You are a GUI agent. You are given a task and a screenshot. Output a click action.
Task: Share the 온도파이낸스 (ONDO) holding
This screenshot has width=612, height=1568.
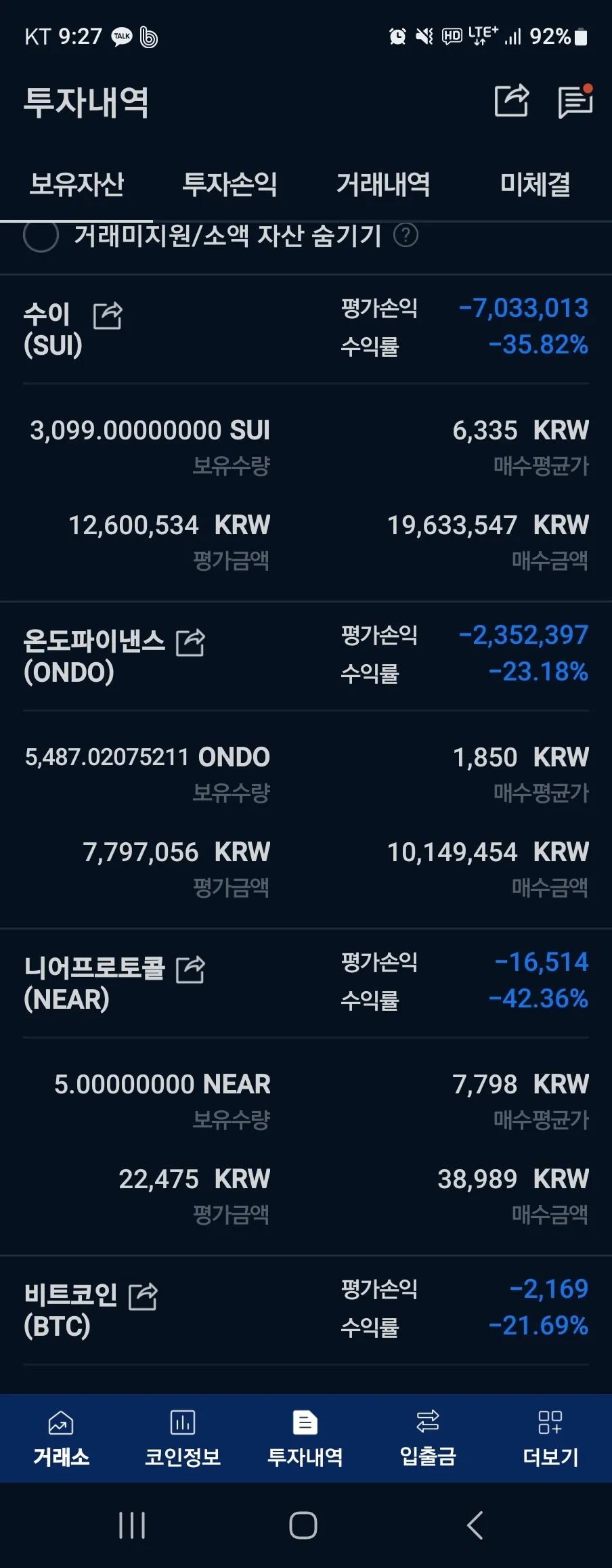[190, 643]
